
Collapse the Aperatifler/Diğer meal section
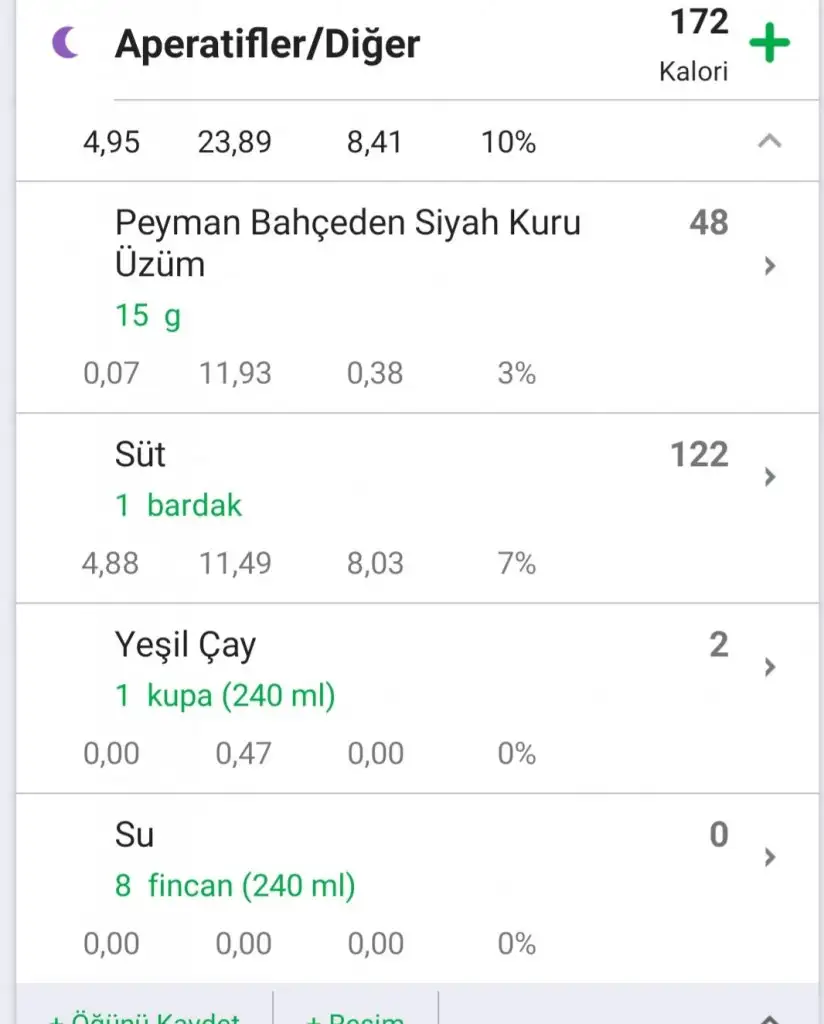[x=769, y=142]
